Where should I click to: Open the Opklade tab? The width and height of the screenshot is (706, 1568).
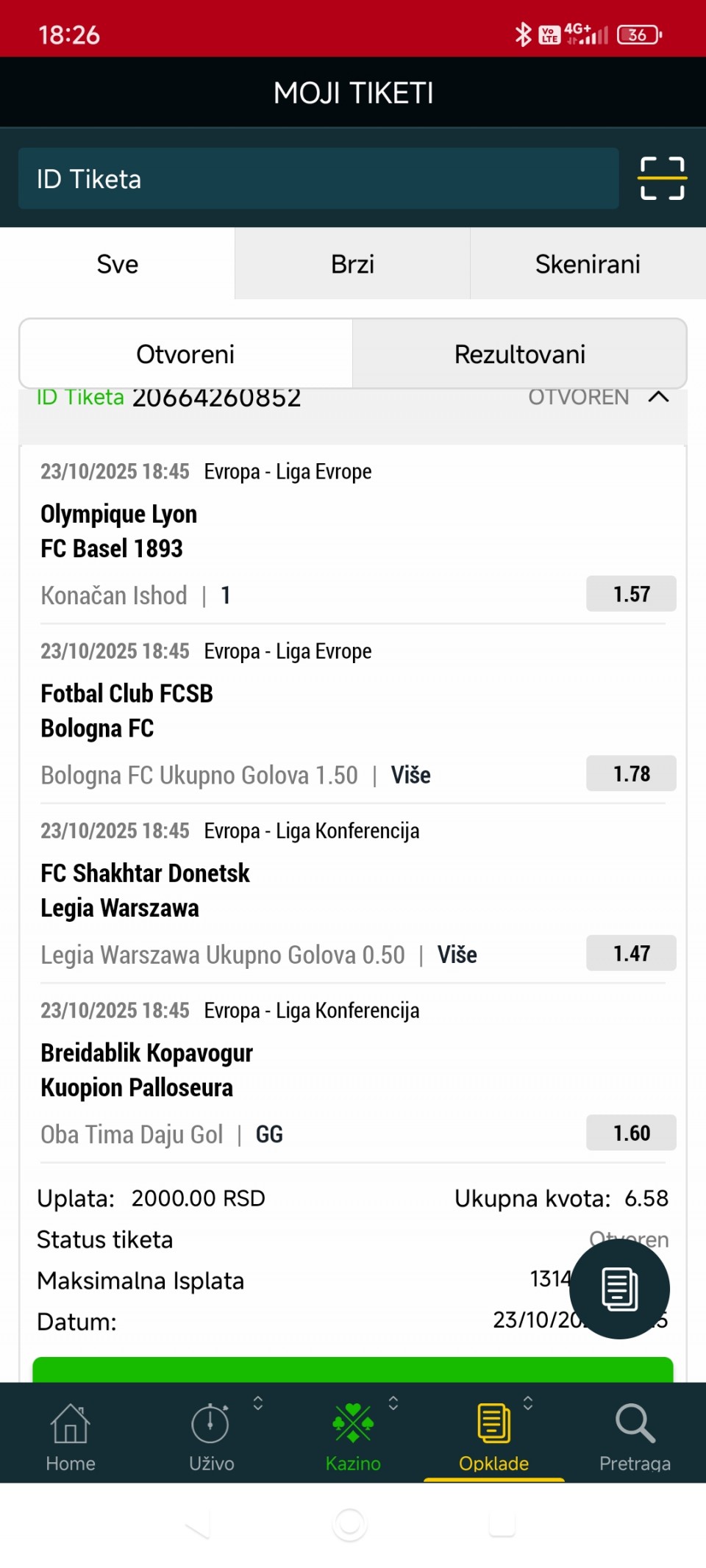coord(493,1436)
